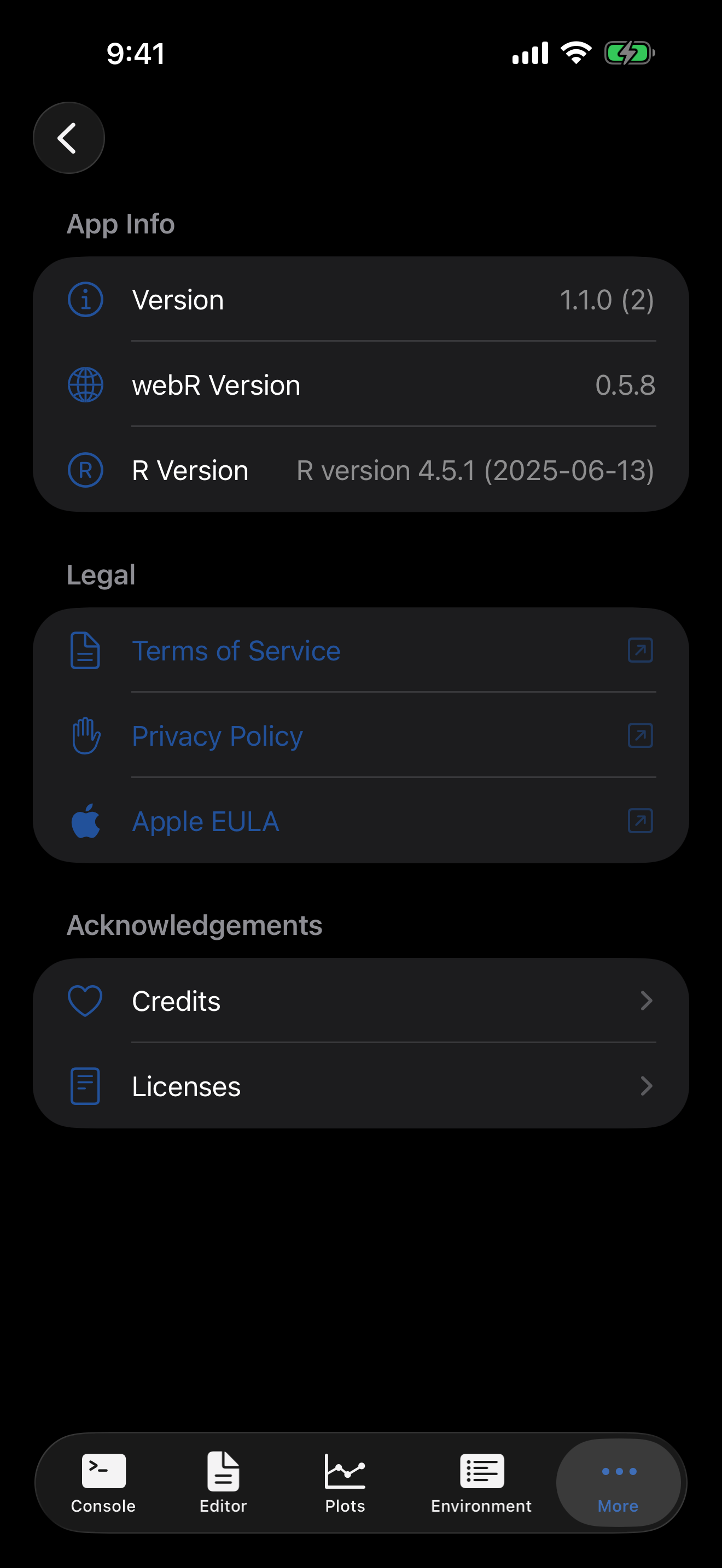Select the terminal icon for Console
Viewport: 722px width, 1568px height.
tap(103, 1470)
